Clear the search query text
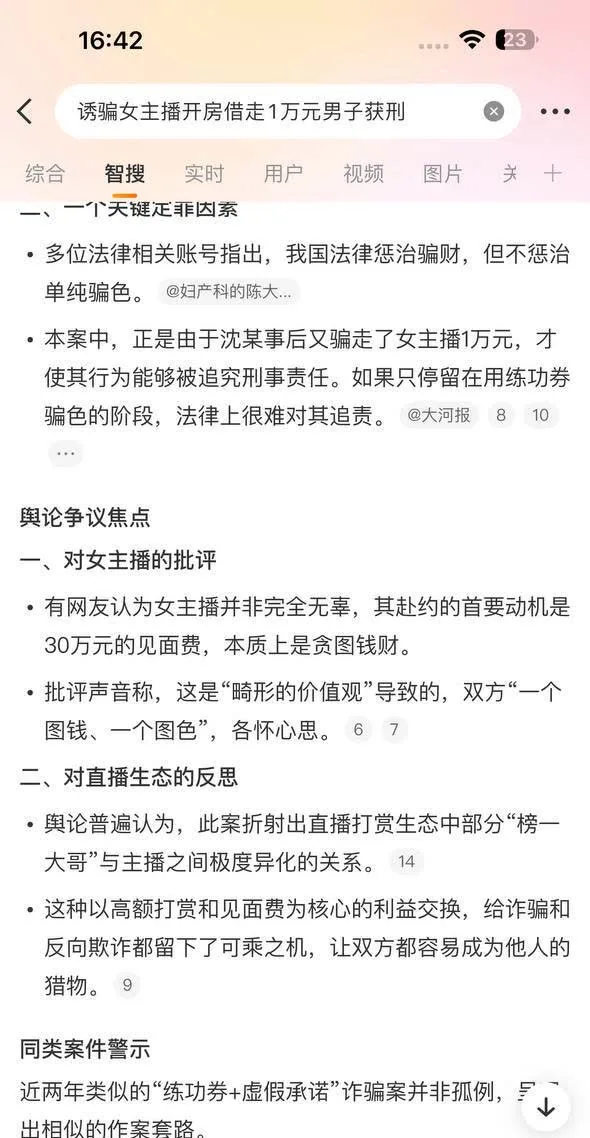Image resolution: width=590 pixels, height=1138 pixels. pos(493,111)
